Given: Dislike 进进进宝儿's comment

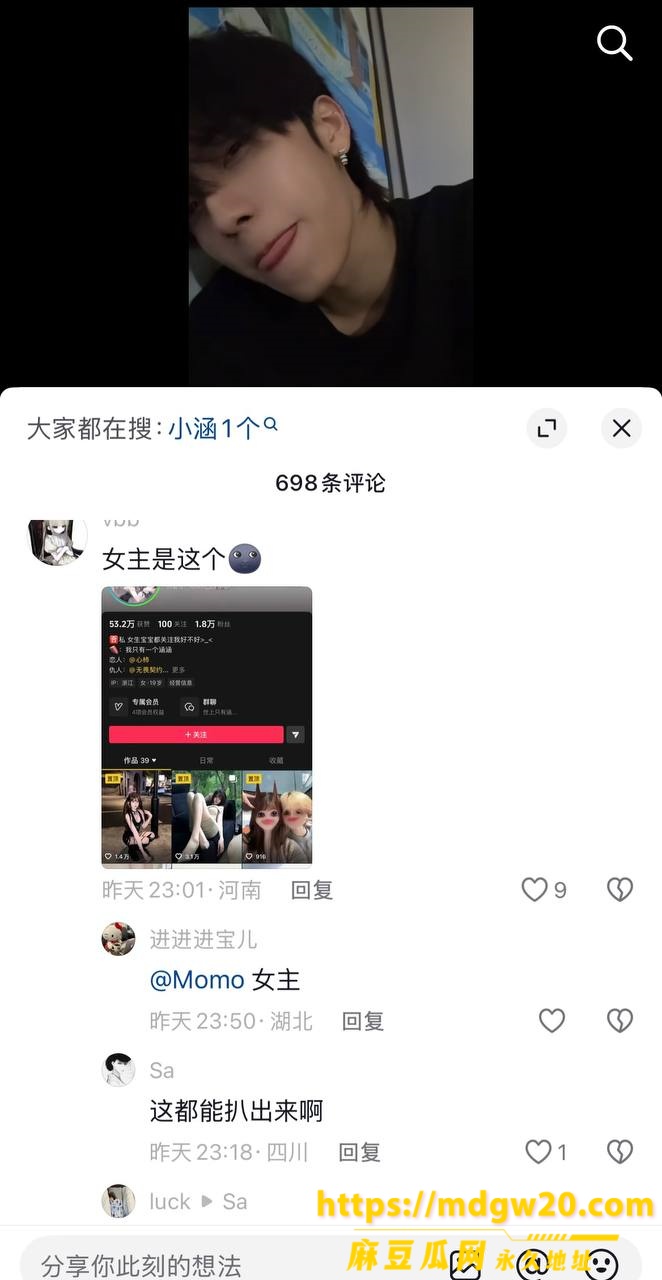Looking at the screenshot, I should coord(620,1020).
